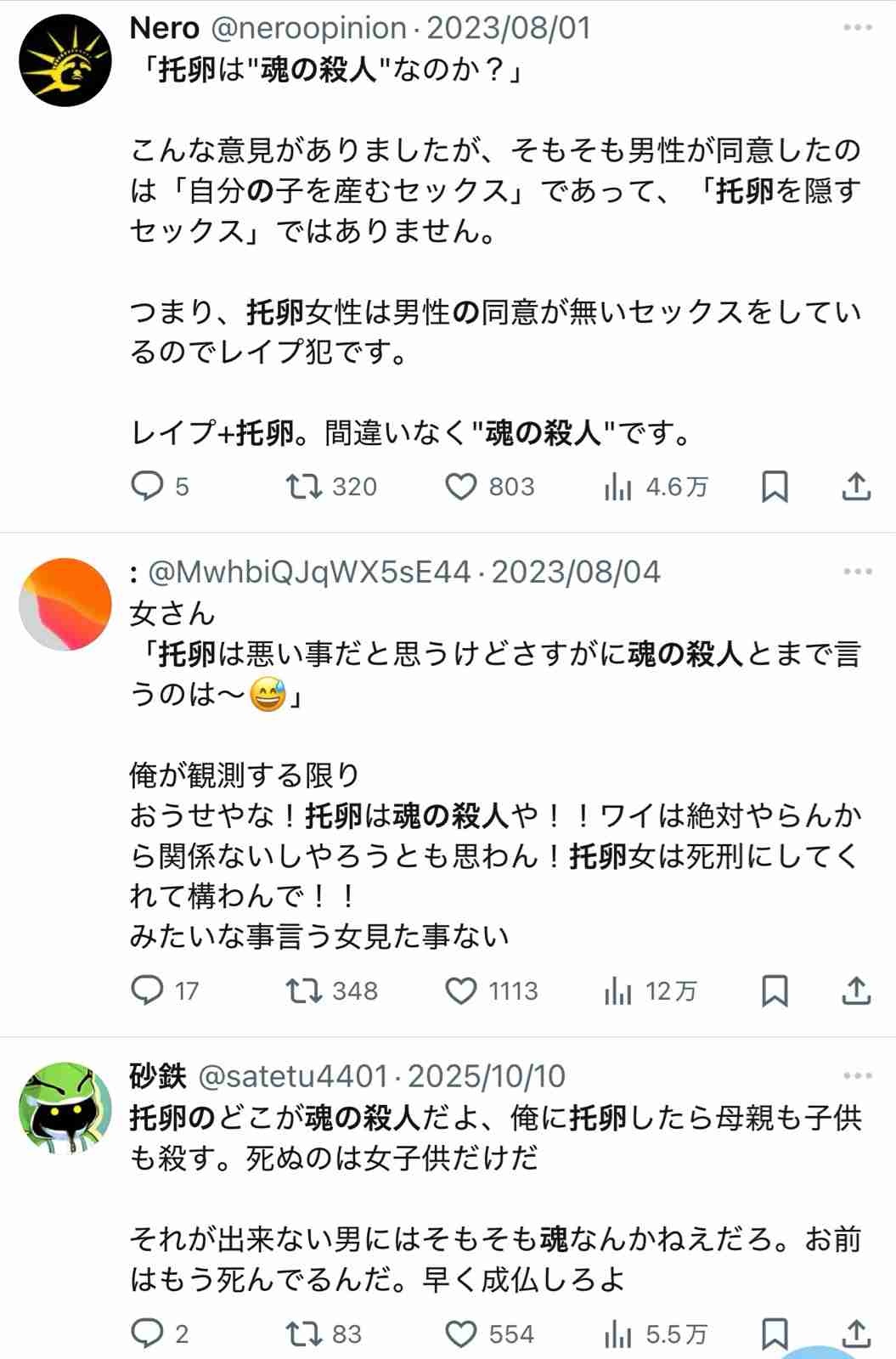896x1359 pixels.
Task: Bookmark @MwhbiQJqWX5sE44's post
Action: (x=775, y=990)
